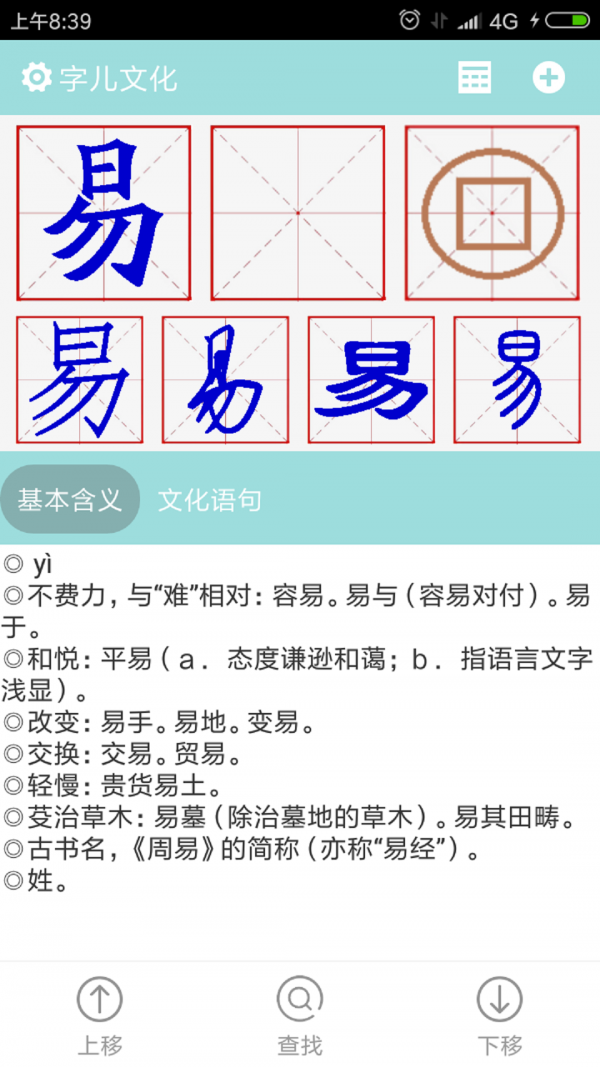600x1067 pixels.
Task: Switch to the 文化语句 tab
Action: (210, 500)
